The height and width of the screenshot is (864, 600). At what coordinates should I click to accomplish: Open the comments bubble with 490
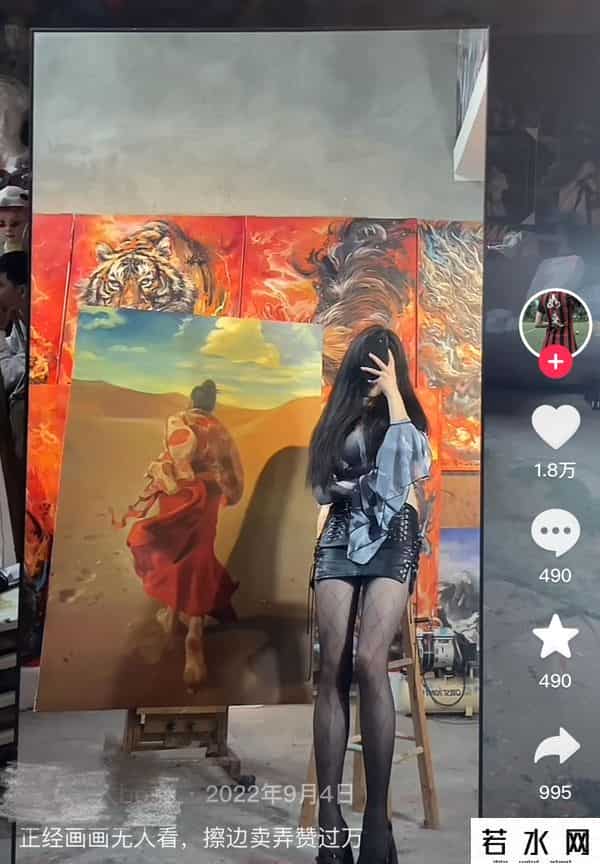click(555, 532)
